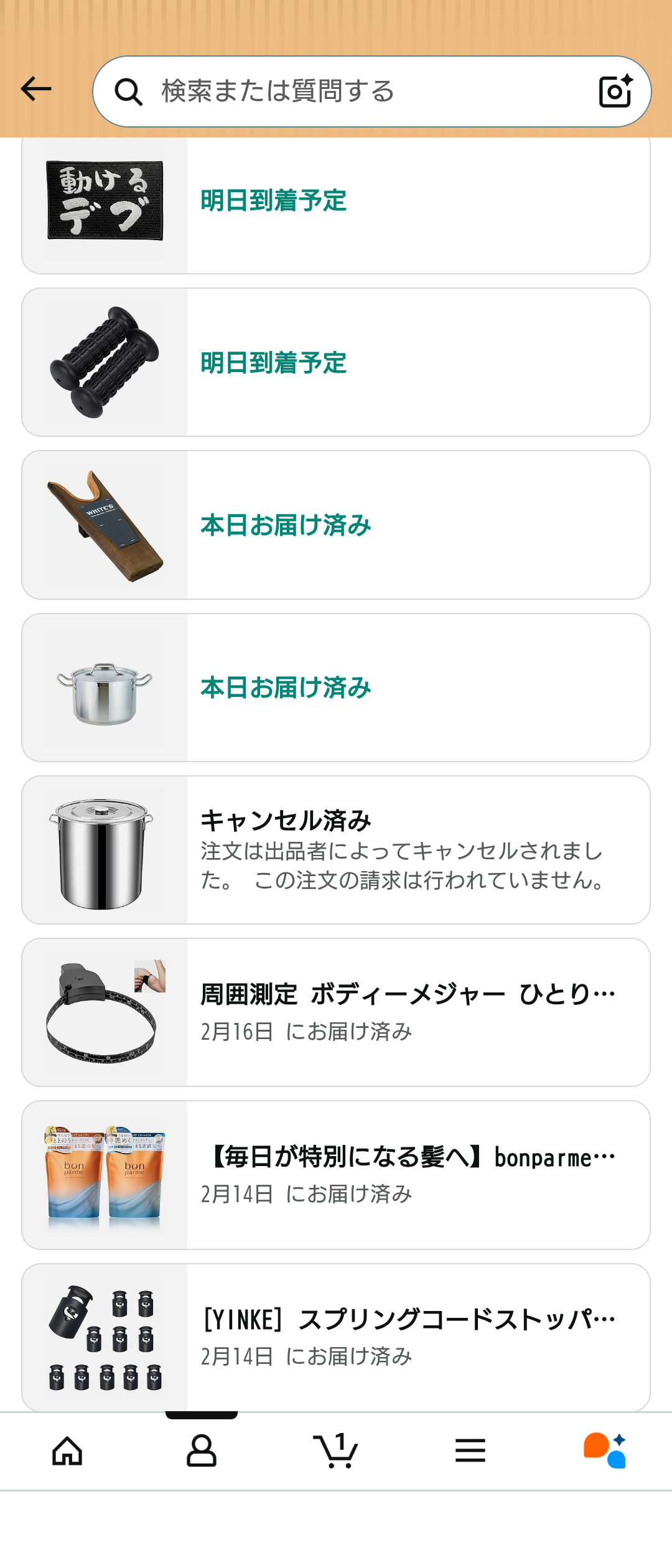Switch to the account profile tab
The image size is (672, 1568).
click(x=202, y=1451)
